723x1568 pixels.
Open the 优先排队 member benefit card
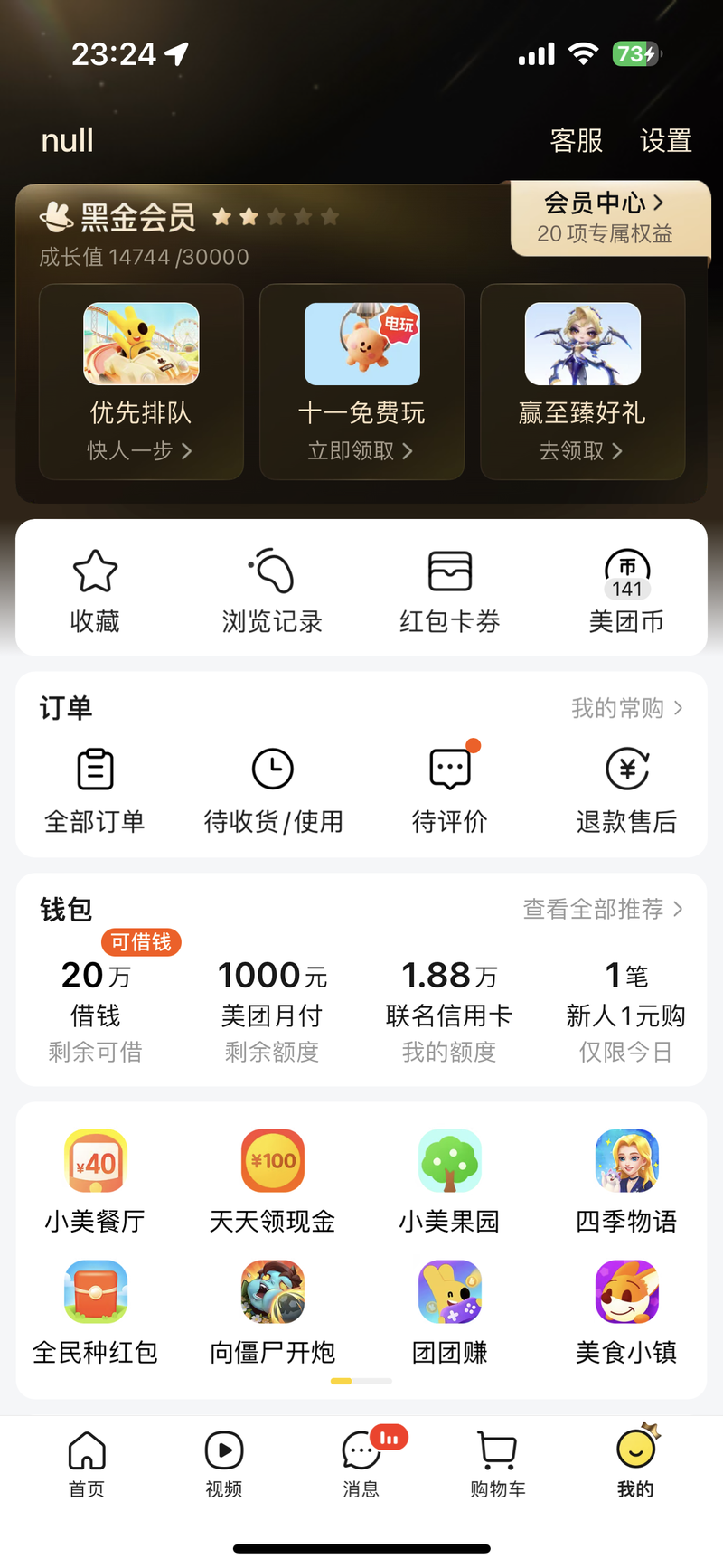pyautogui.click(x=141, y=382)
